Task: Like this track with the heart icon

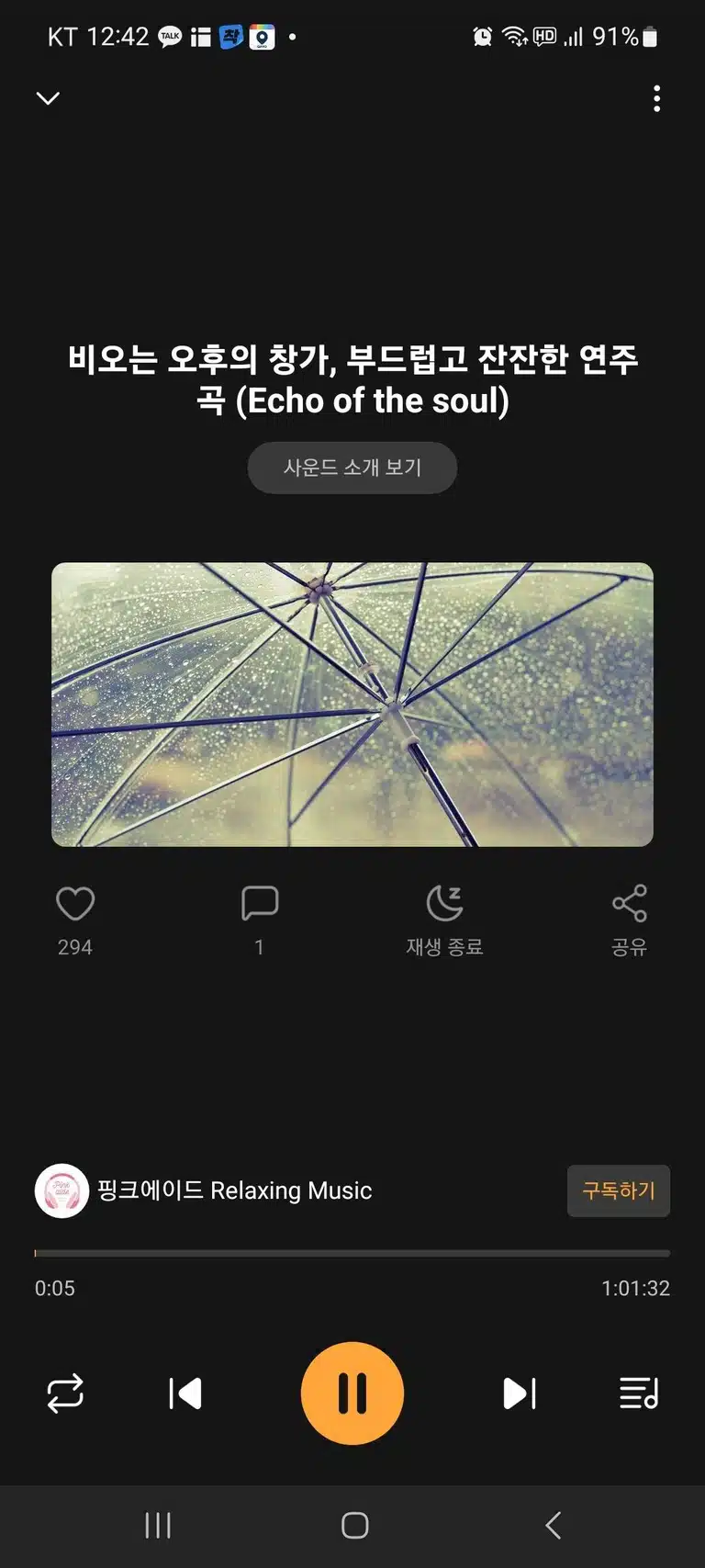Action: (75, 904)
